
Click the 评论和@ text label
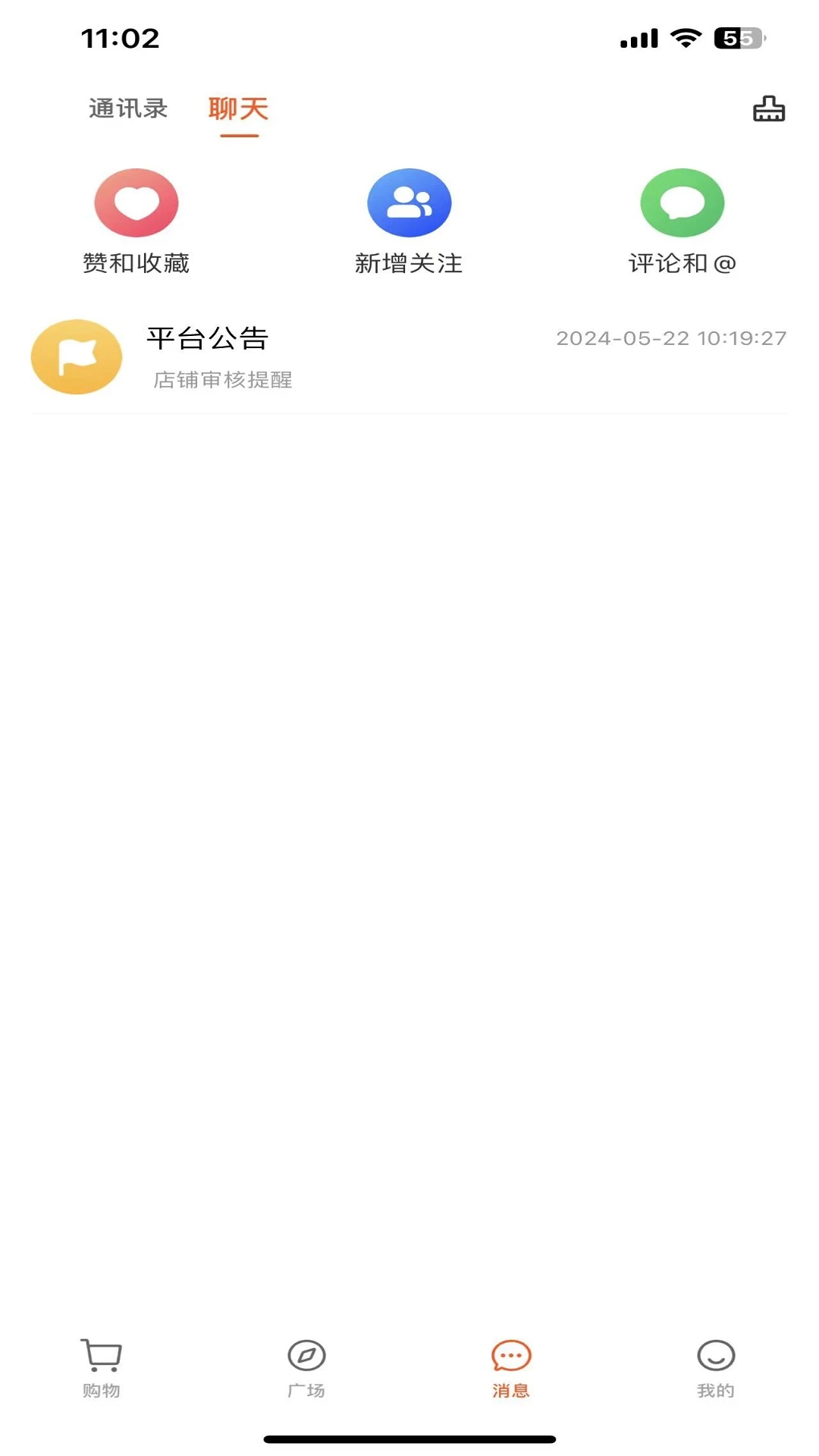681,263
